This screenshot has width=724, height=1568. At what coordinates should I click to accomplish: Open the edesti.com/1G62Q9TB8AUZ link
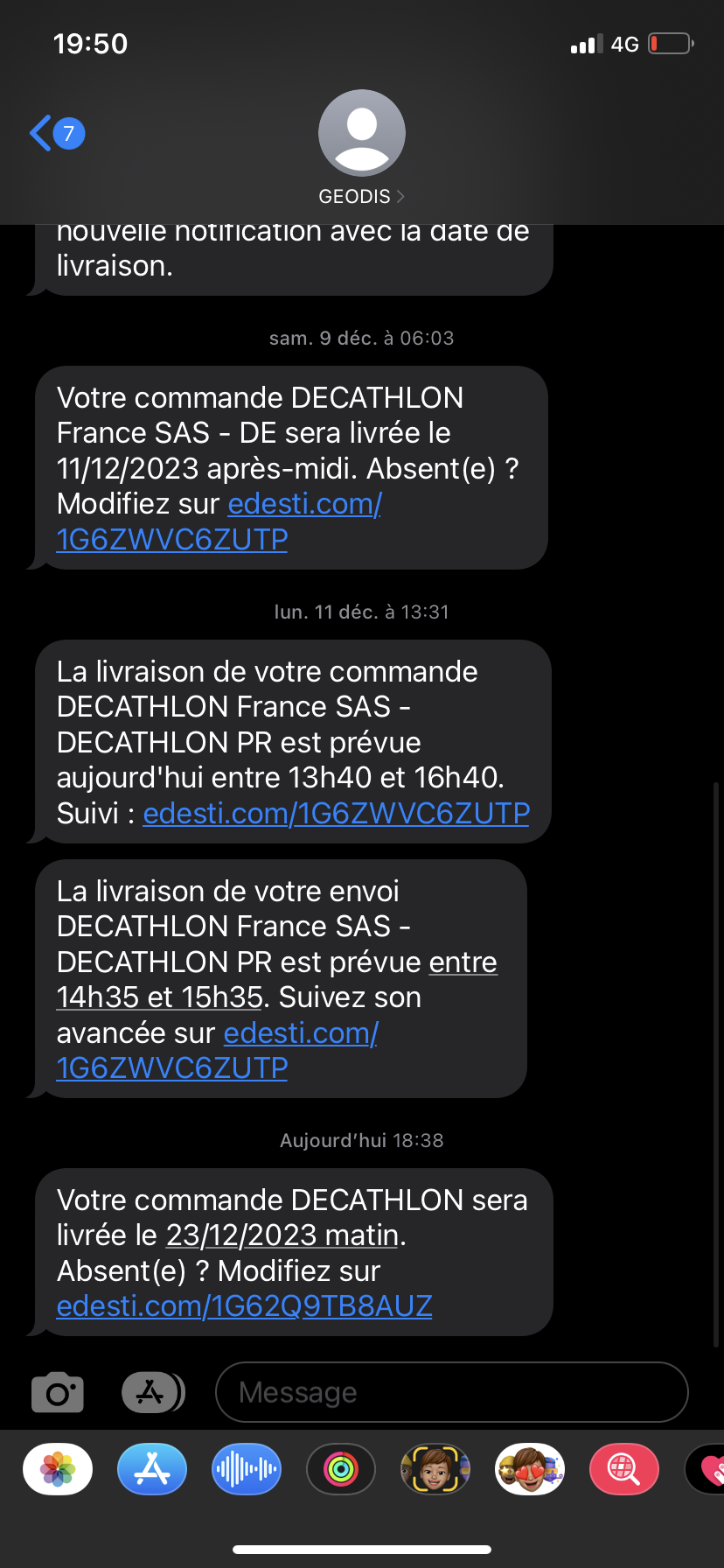click(x=244, y=1305)
